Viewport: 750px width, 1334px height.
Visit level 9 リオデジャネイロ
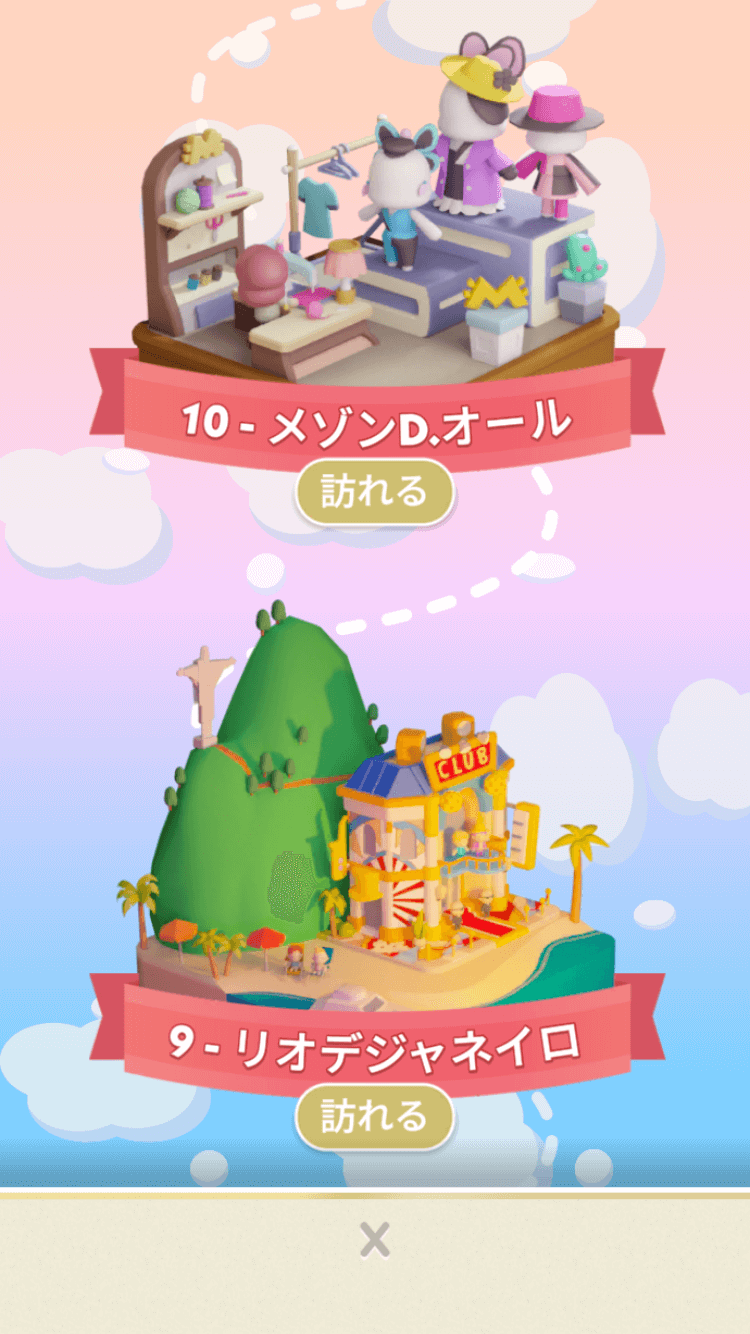(x=374, y=1117)
